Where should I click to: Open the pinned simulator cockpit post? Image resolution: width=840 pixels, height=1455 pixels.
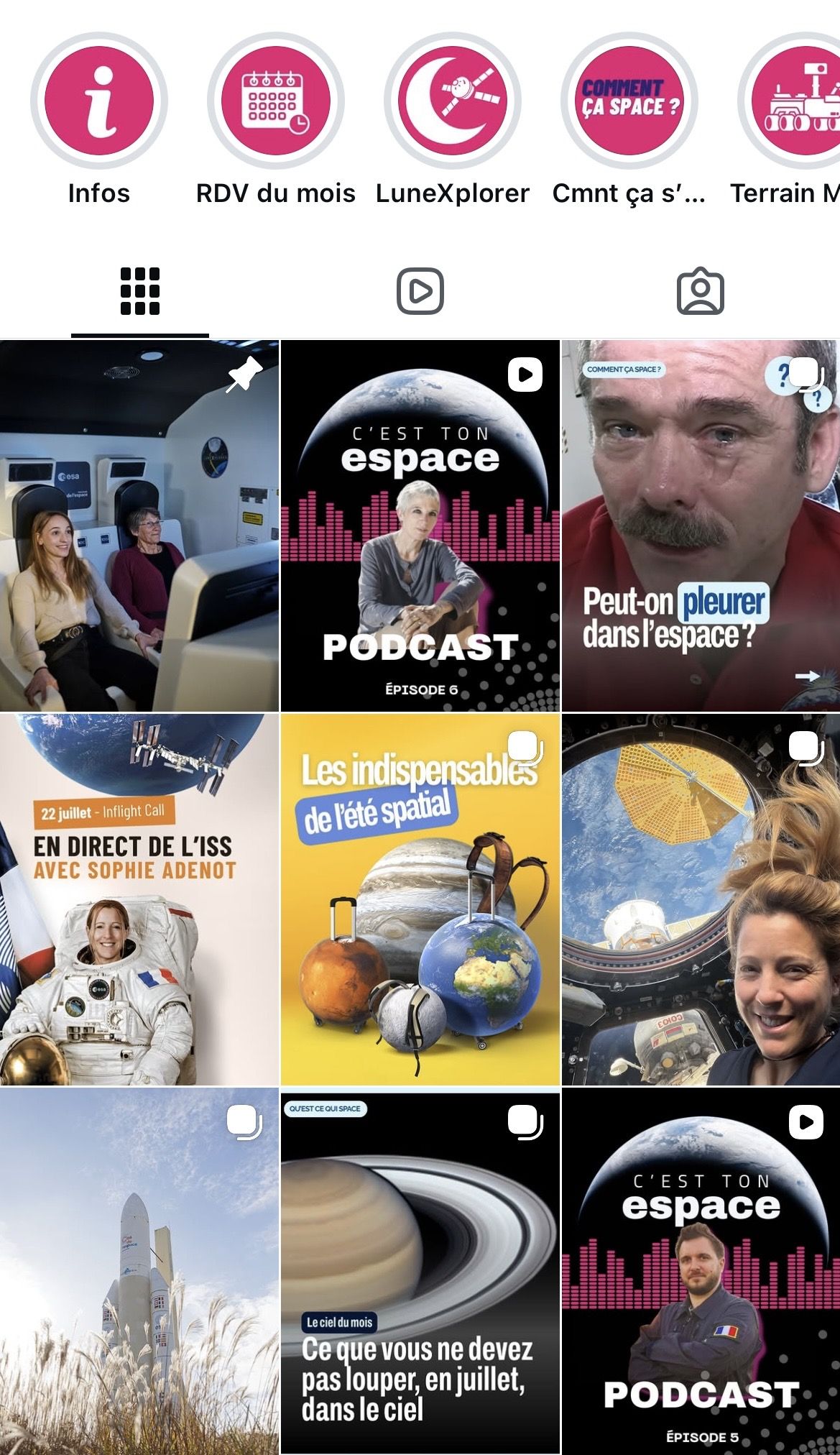(139, 526)
